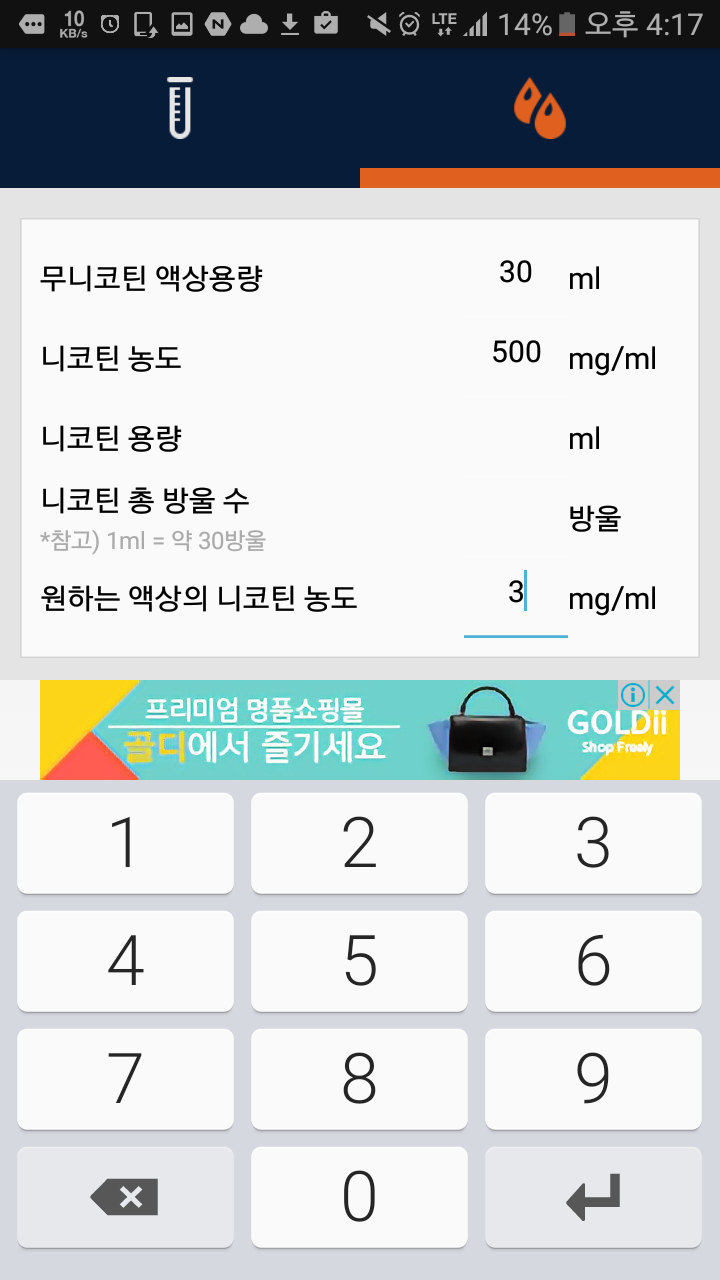Tap the 4 key
Viewport: 720px width, 1280px height.
(125, 961)
